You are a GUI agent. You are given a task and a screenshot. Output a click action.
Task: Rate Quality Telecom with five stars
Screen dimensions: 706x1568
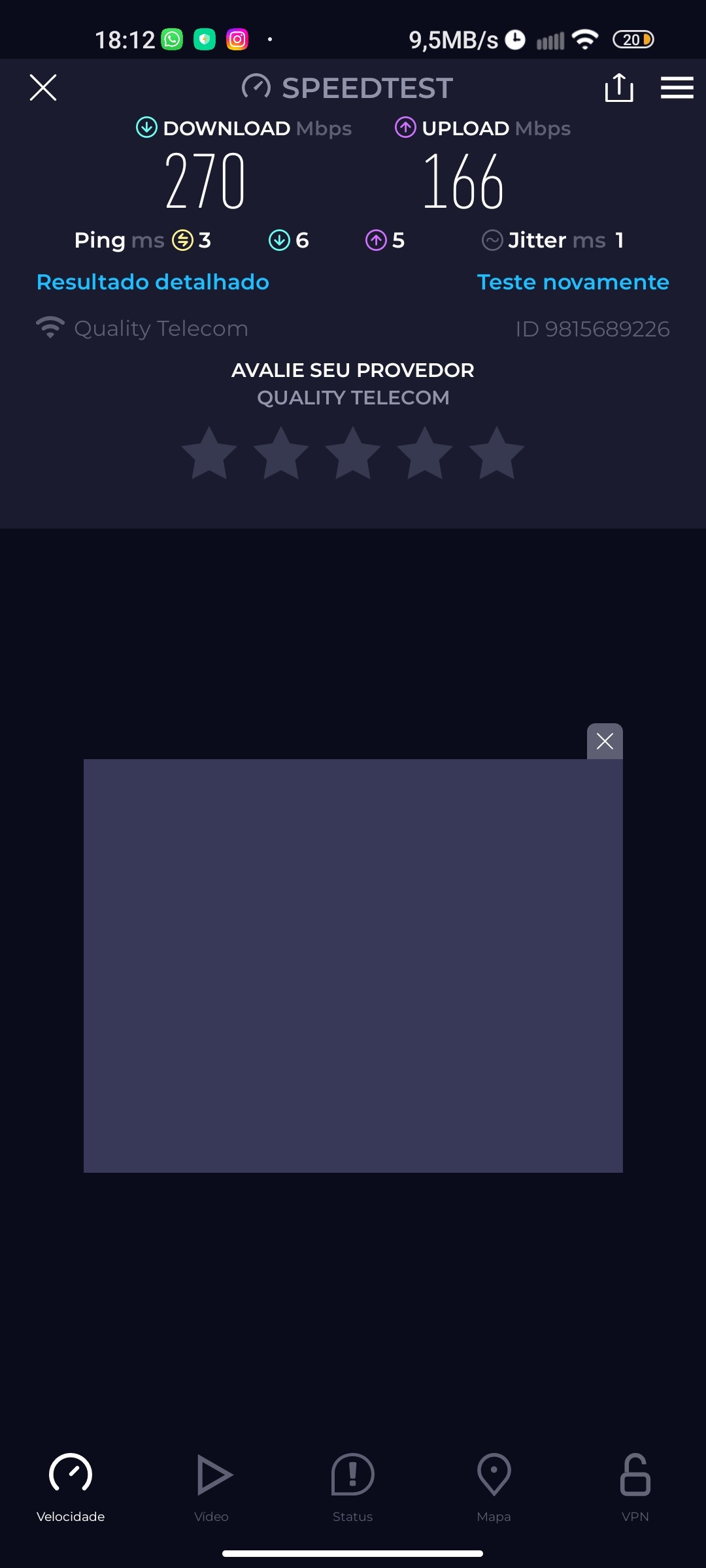pos(497,453)
